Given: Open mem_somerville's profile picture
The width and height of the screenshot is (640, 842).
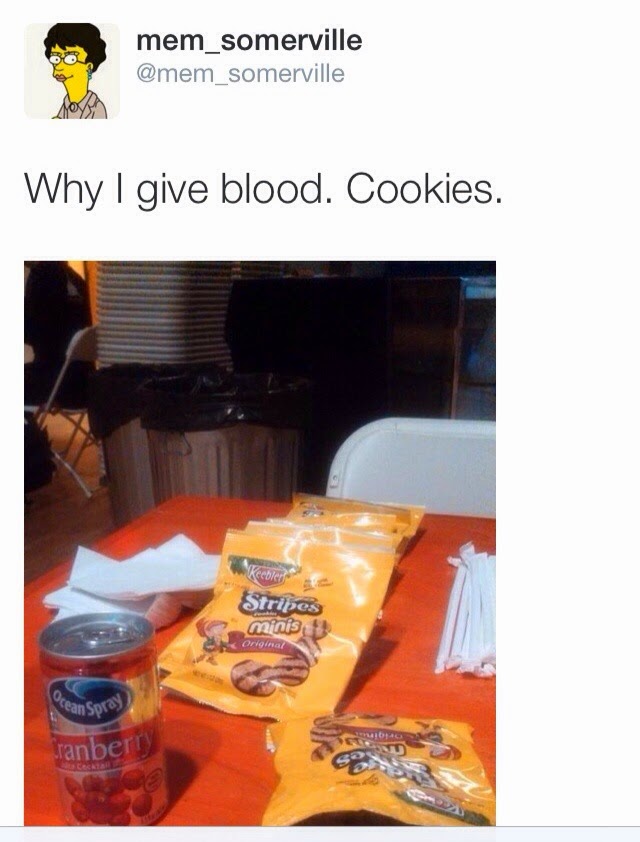Looking at the screenshot, I should pyautogui.click(x=72, y=71).
